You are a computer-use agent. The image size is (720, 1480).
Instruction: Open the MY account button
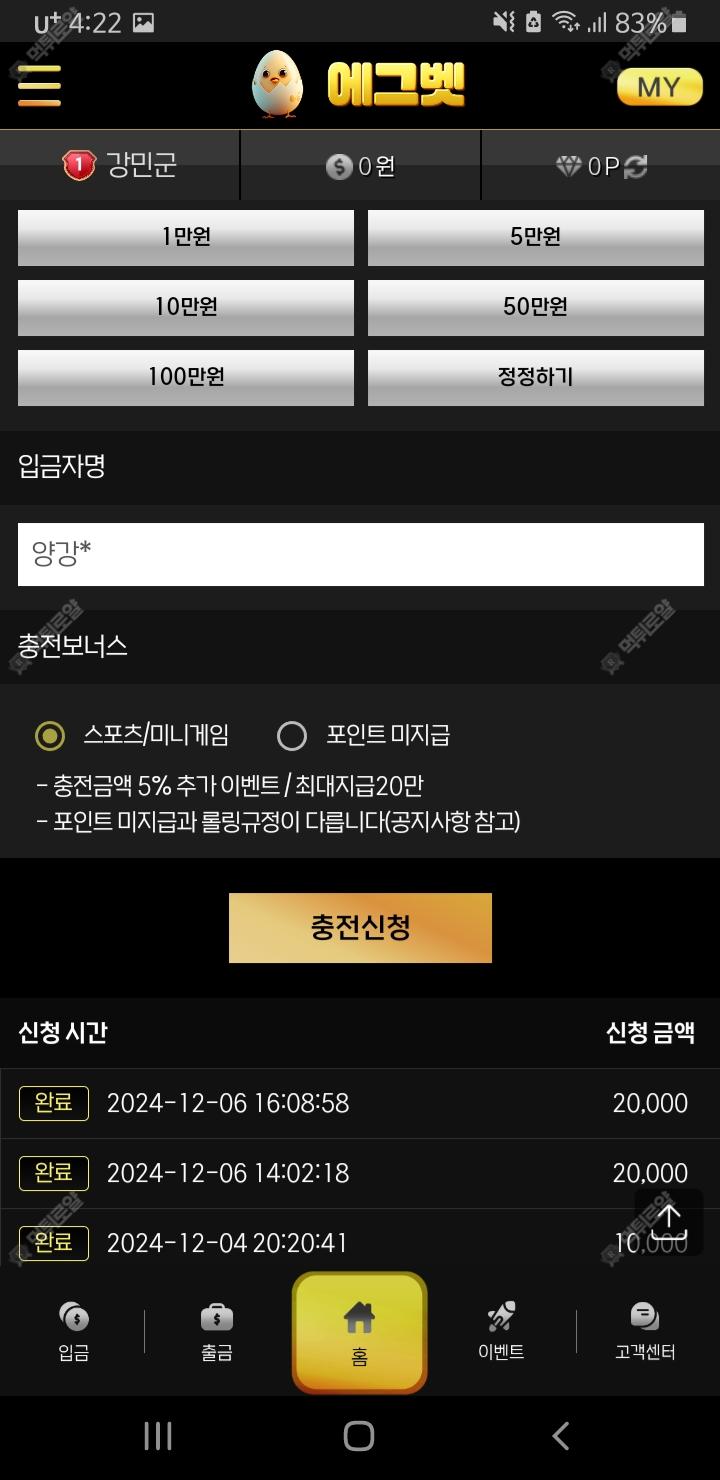point(659,87)
